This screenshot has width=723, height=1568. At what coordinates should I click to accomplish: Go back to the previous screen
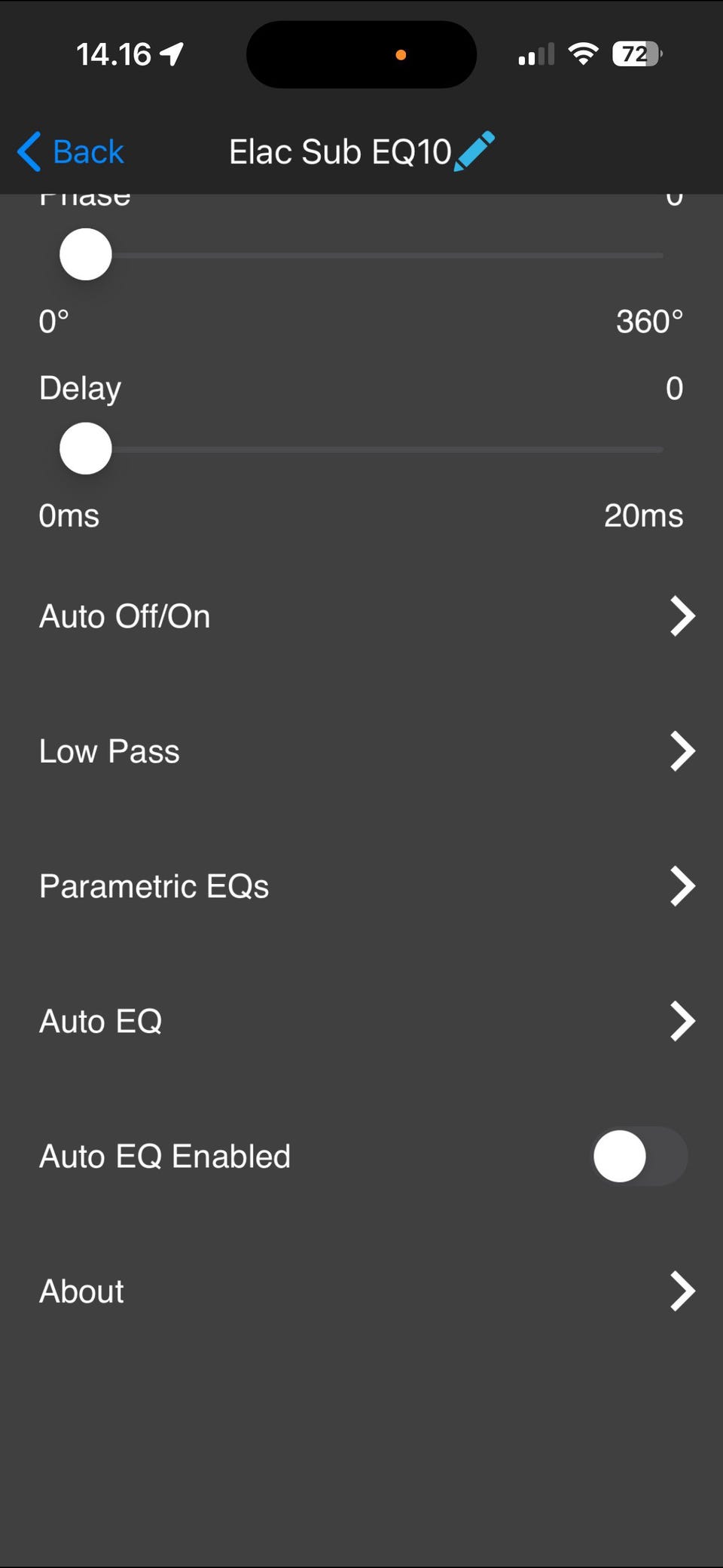[71, 151]
